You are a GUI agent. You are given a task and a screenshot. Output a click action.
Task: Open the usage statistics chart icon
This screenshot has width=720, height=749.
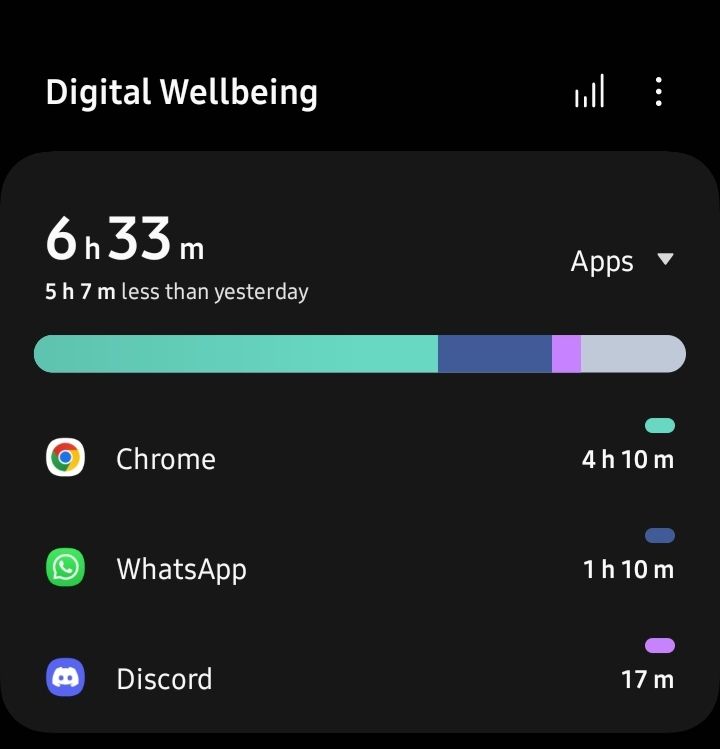(x=589, y=93)
